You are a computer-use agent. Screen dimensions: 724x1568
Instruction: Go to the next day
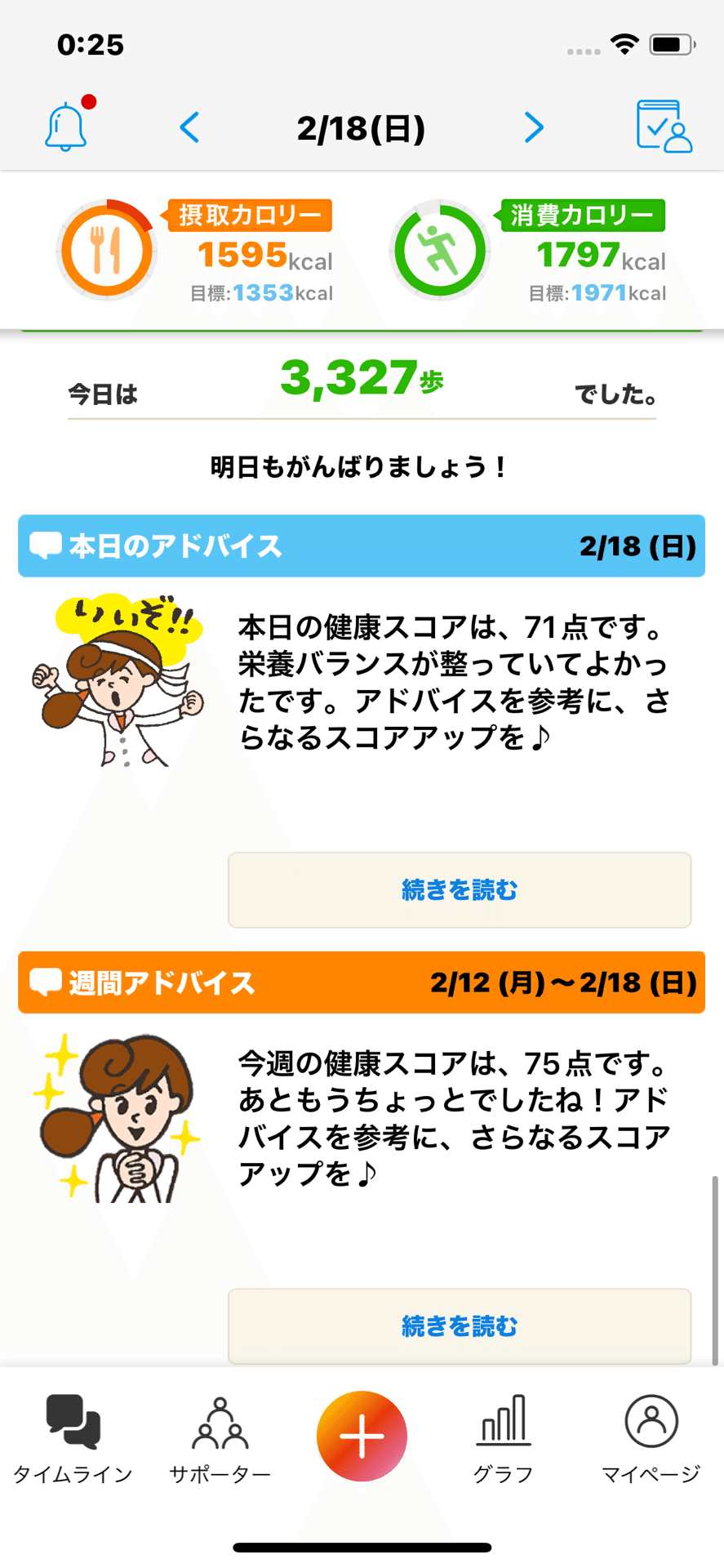coord(534,127)
